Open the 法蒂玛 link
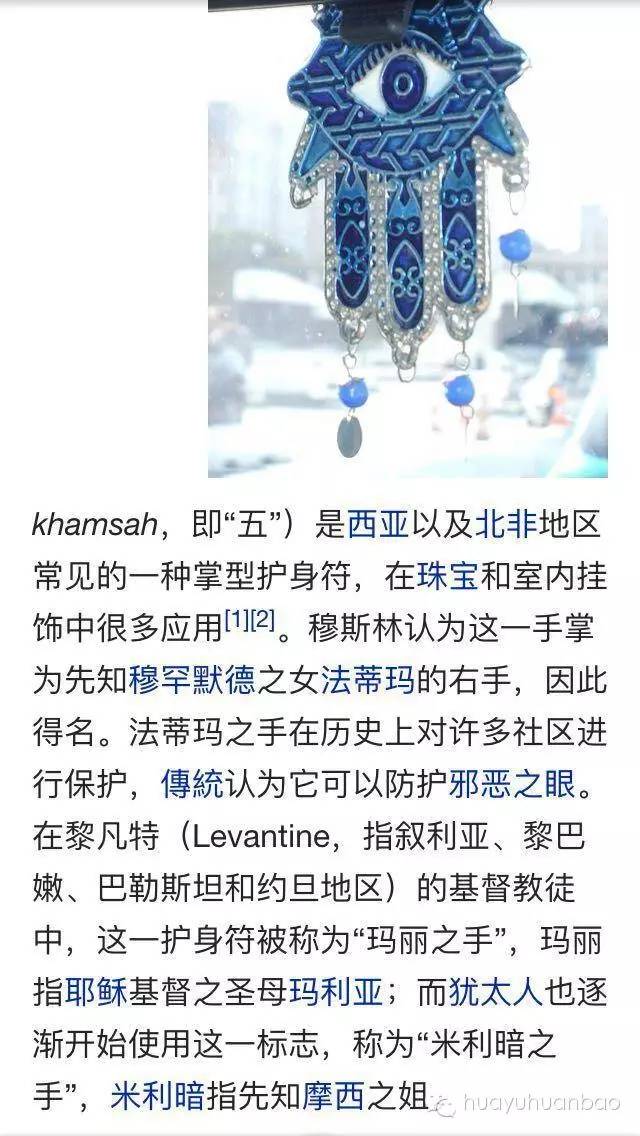Screen dimensions: 640x1136 367,680
